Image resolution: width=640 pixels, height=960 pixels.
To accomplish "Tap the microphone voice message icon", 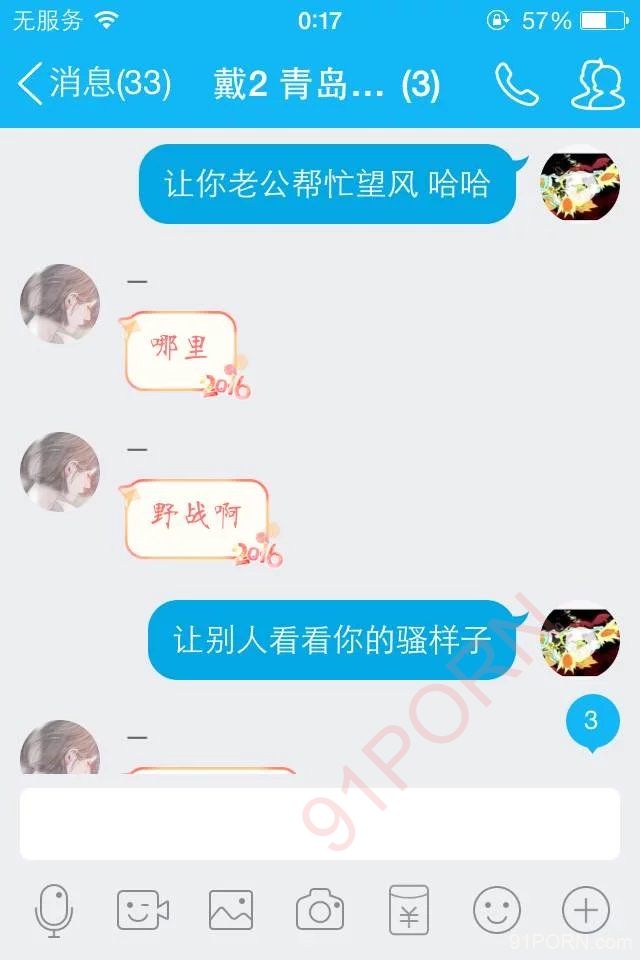I will coord(54,910).
